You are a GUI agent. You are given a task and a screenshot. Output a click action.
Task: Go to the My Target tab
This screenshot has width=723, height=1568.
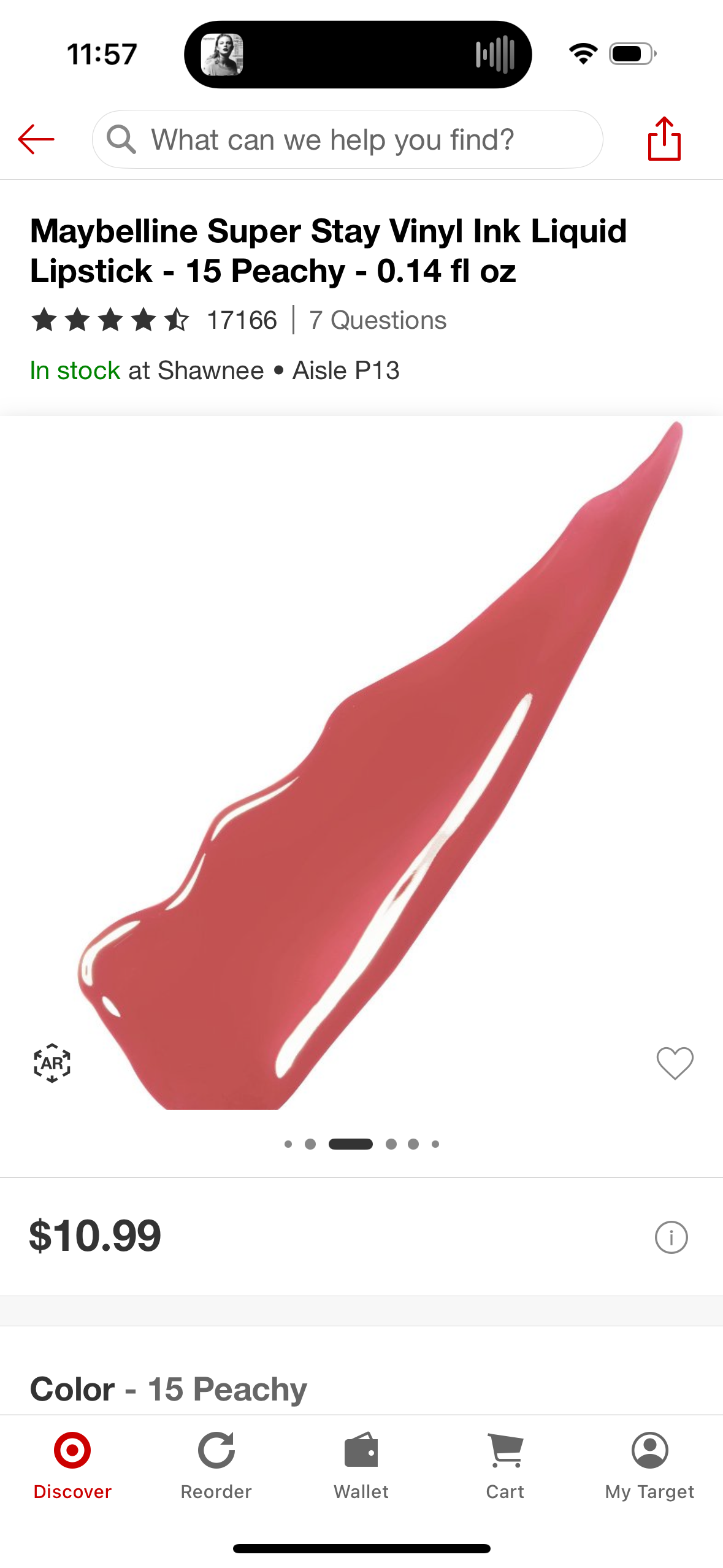tap(649, 1465)
